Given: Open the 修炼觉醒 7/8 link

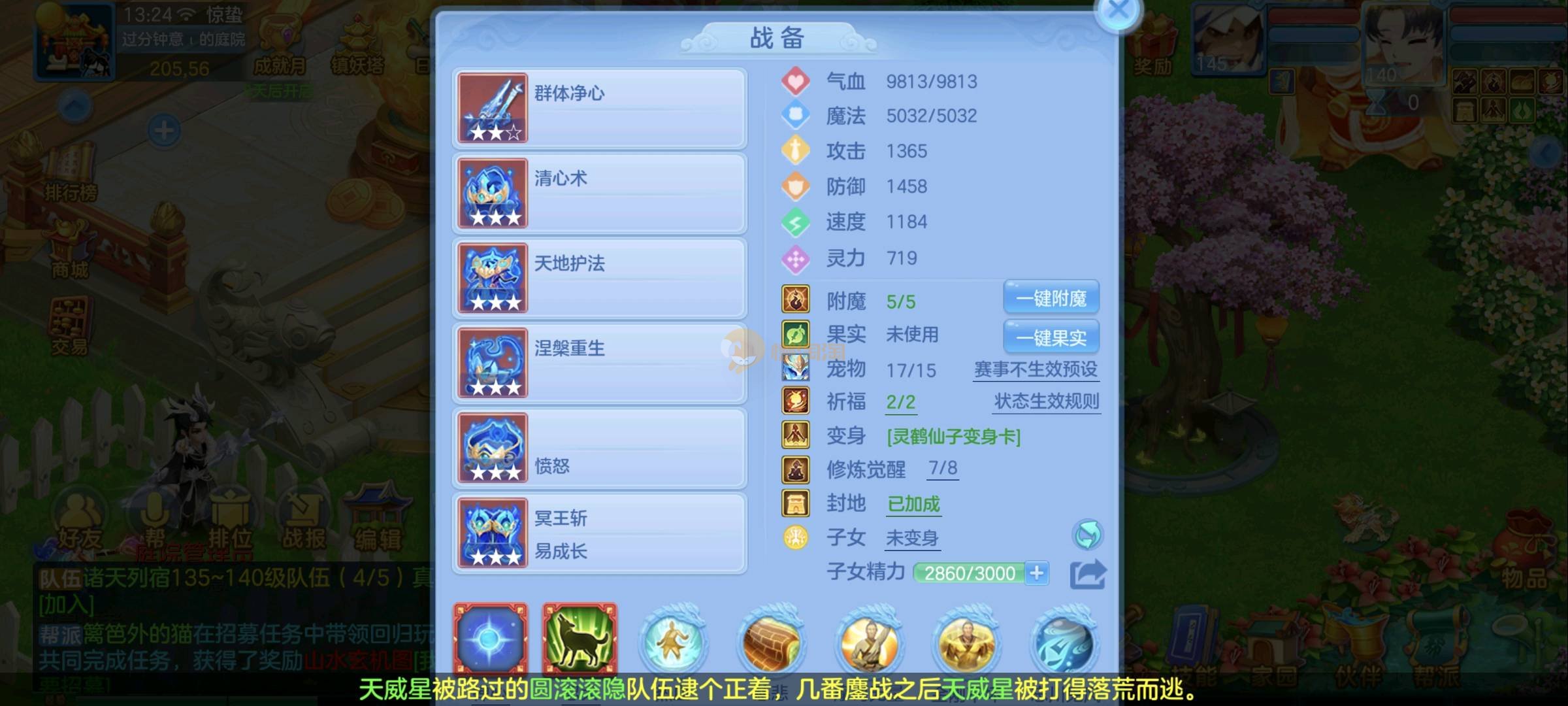Looking at the screenshot, I should 943,468.
